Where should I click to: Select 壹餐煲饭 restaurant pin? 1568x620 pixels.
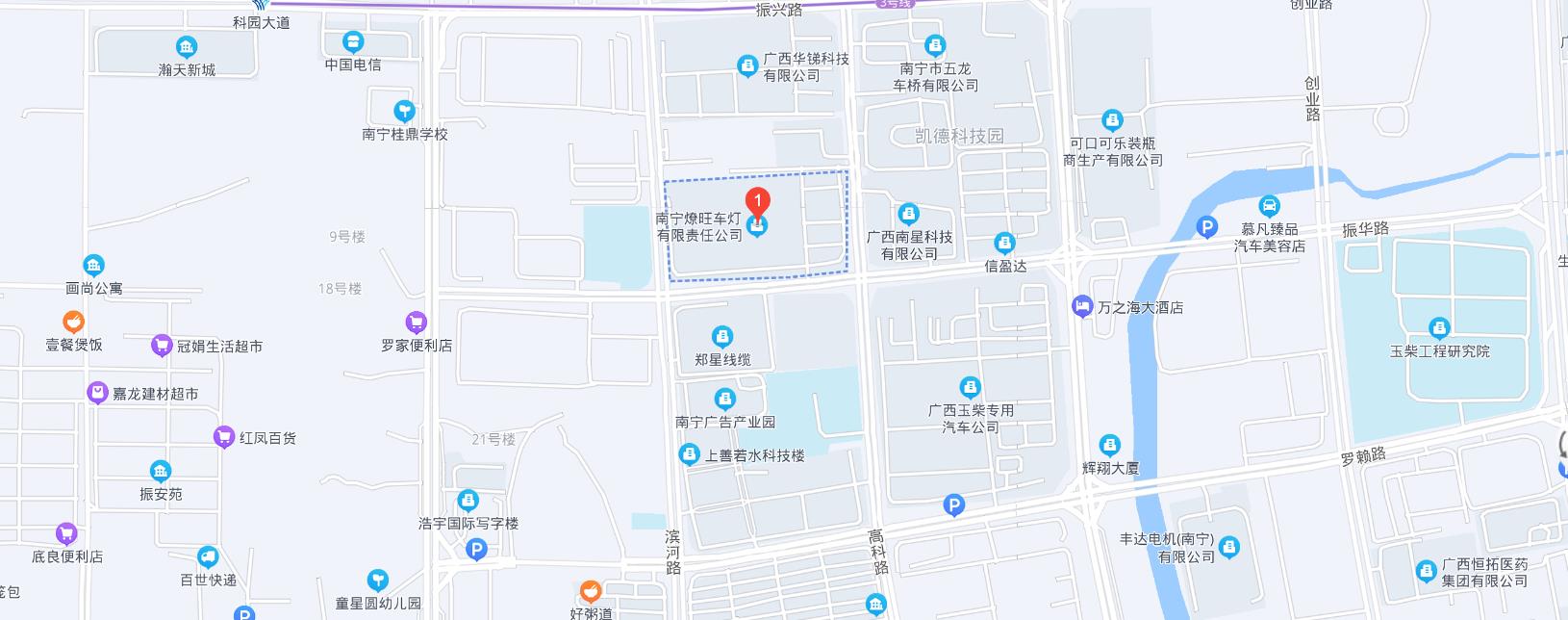click(73, 322)
